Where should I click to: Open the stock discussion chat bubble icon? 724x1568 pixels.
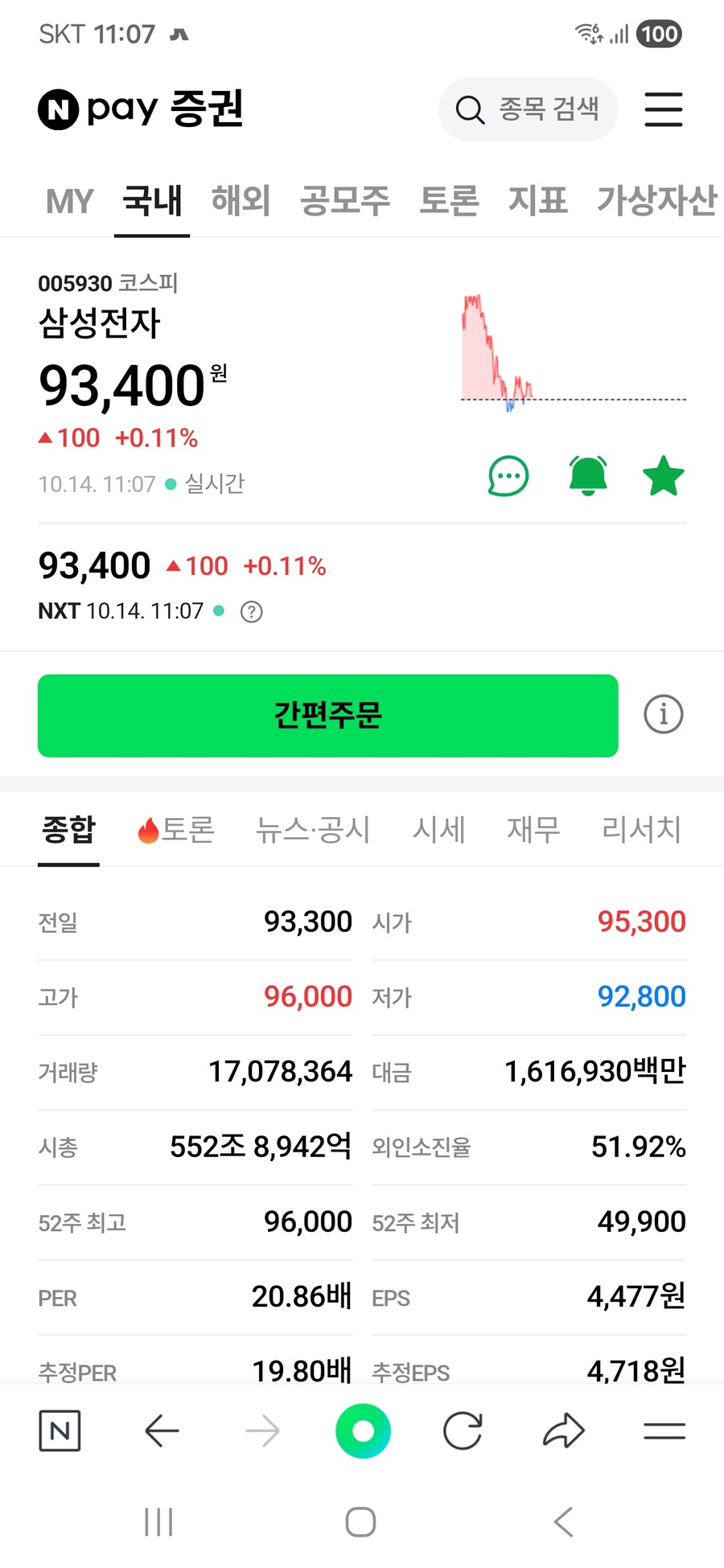(508, 476)
